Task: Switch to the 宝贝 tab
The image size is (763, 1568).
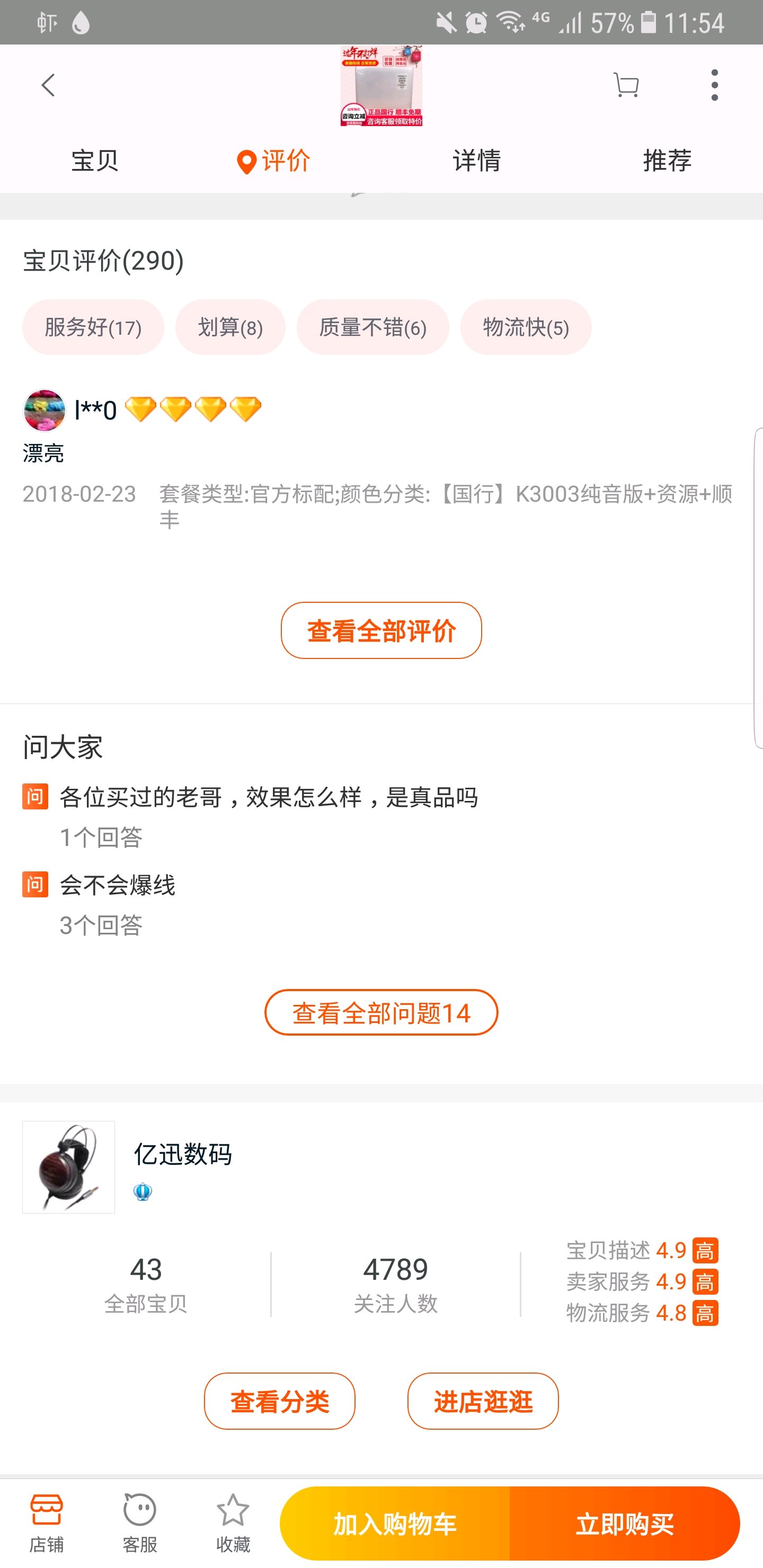Action: [95, 161]
